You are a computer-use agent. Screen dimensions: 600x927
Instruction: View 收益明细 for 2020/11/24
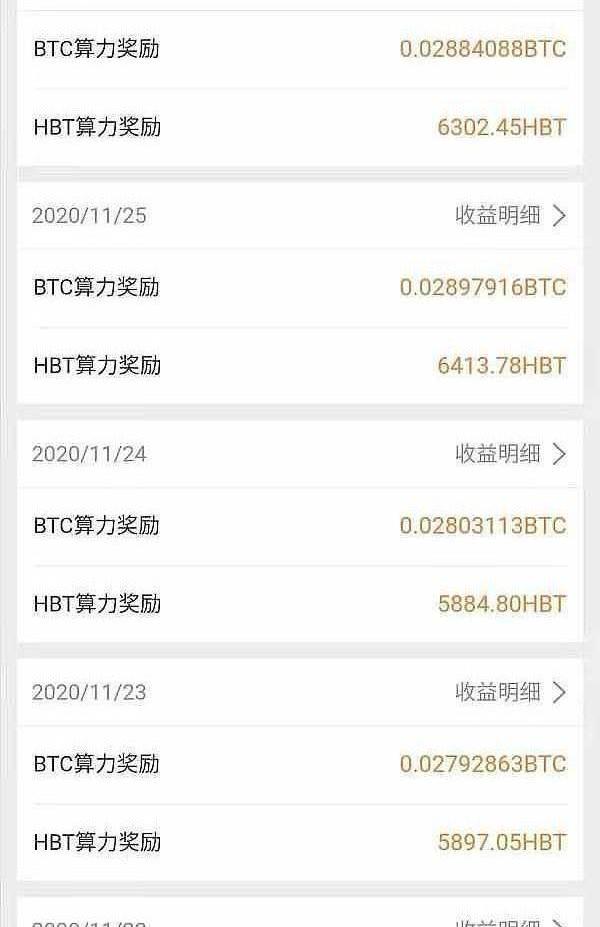pyautogui.click(x=510, y=454)
